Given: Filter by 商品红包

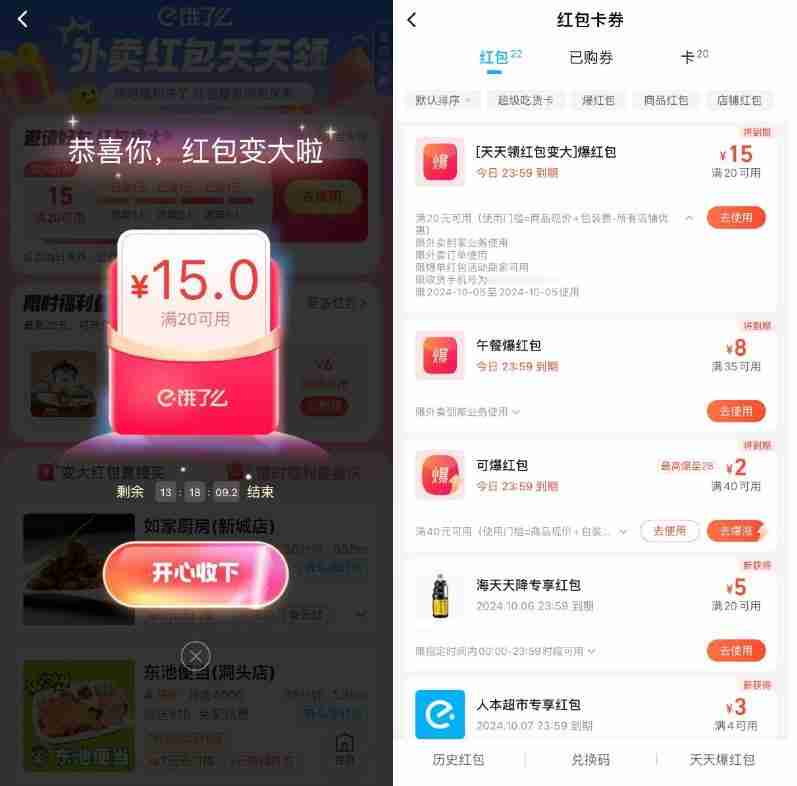Looking at the screenshot, I should [x=666, y=100].
